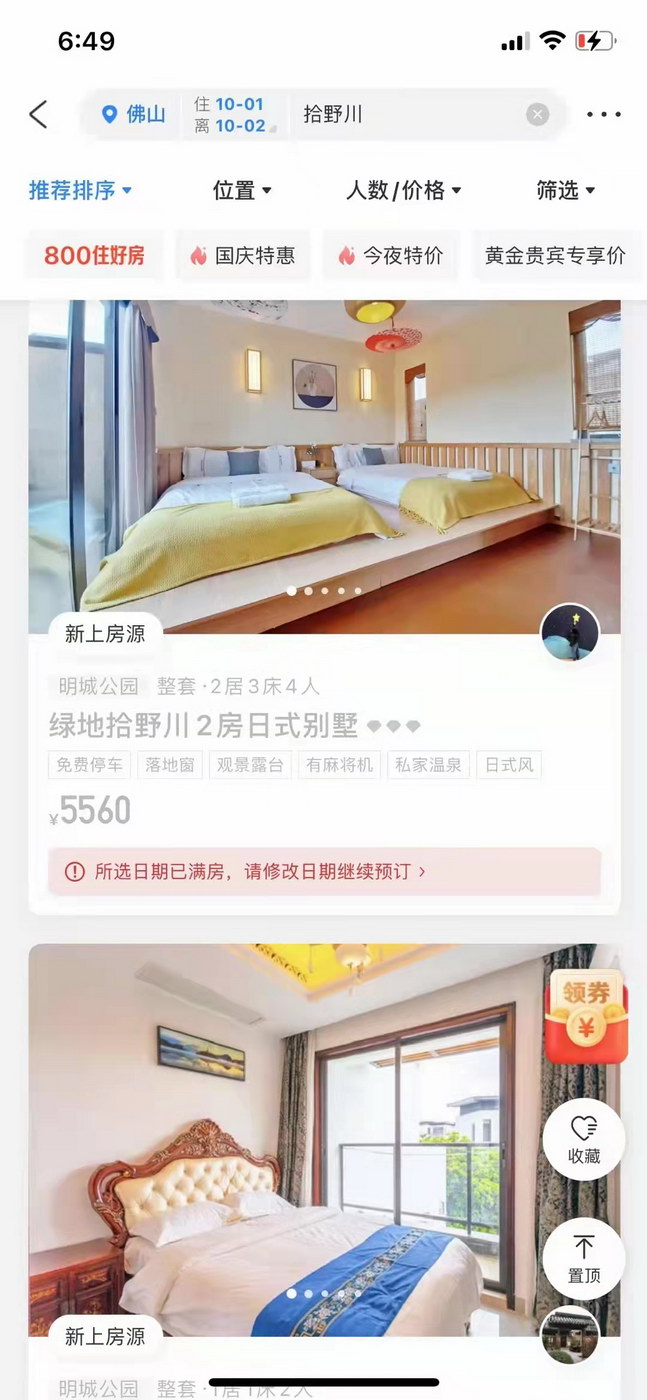Image resolution: width=647 pixels, height=1400 pixels.
Task: Open the 人数/价格 filter
Action: 403,190
